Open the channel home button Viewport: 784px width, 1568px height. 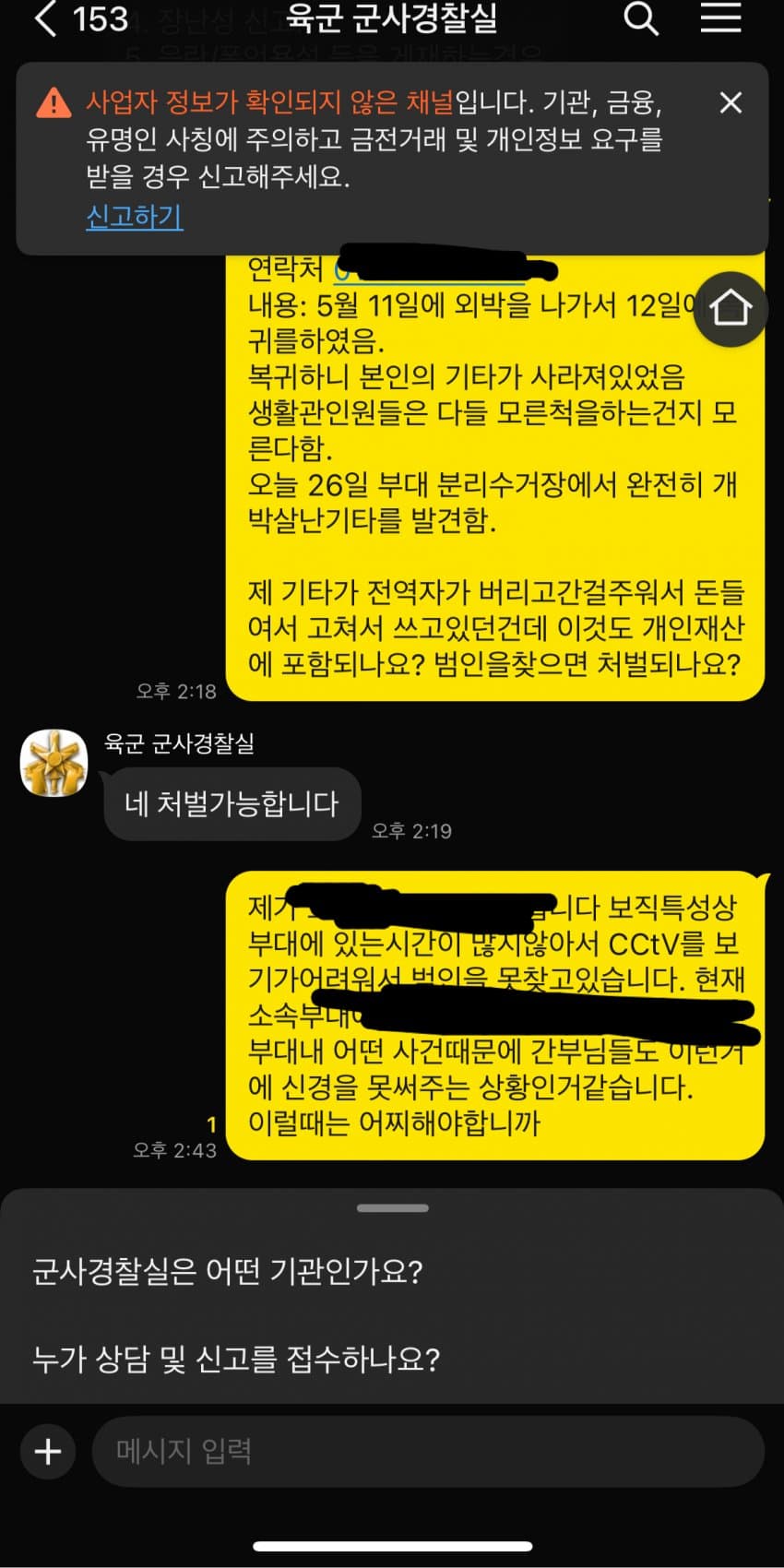point(730,309)
